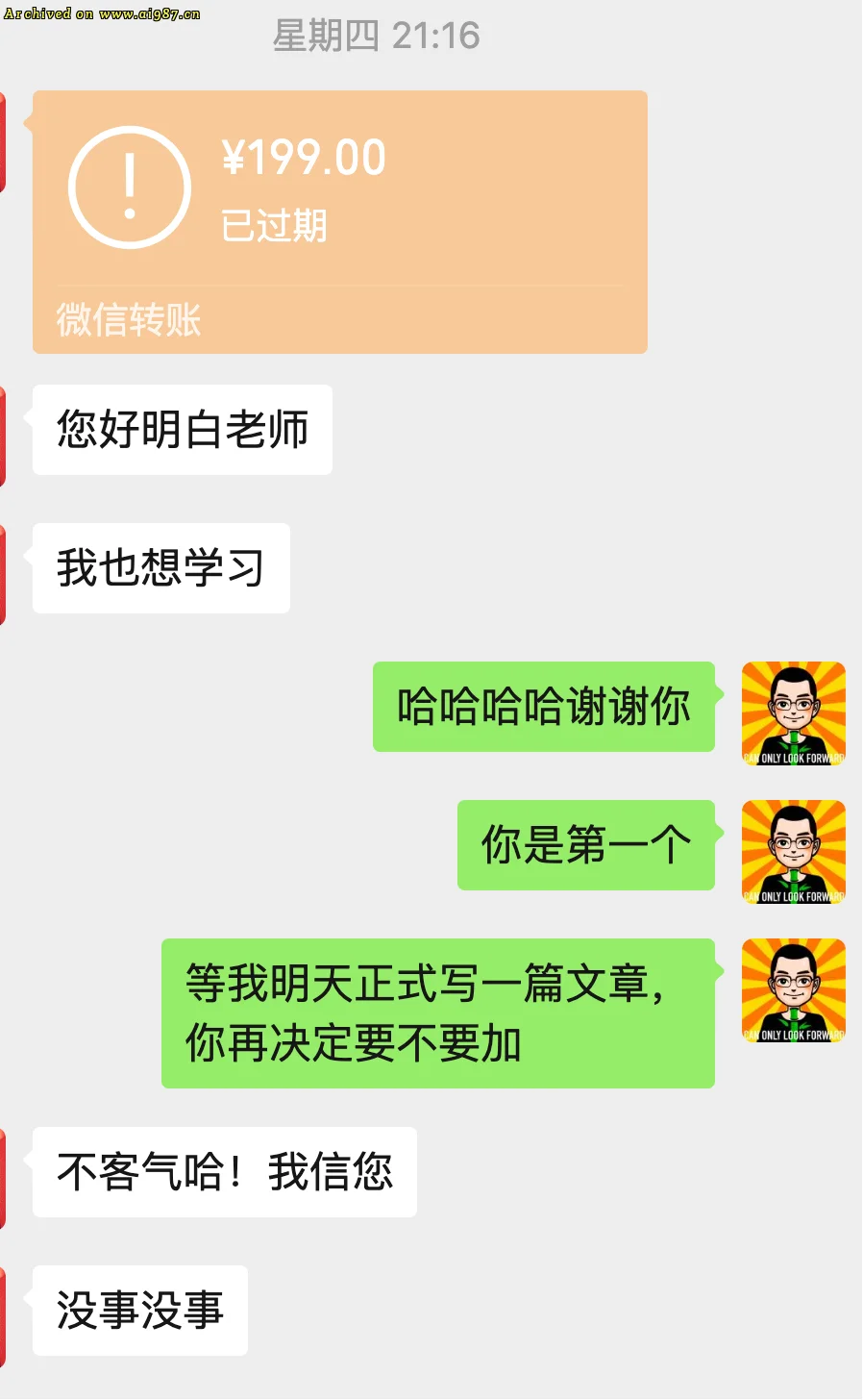The width and height of the screenshot is (863, 1400).
Task: Tap the avatar beside the 等我明天正式写一篇文章 message
Action: [793, 989]
